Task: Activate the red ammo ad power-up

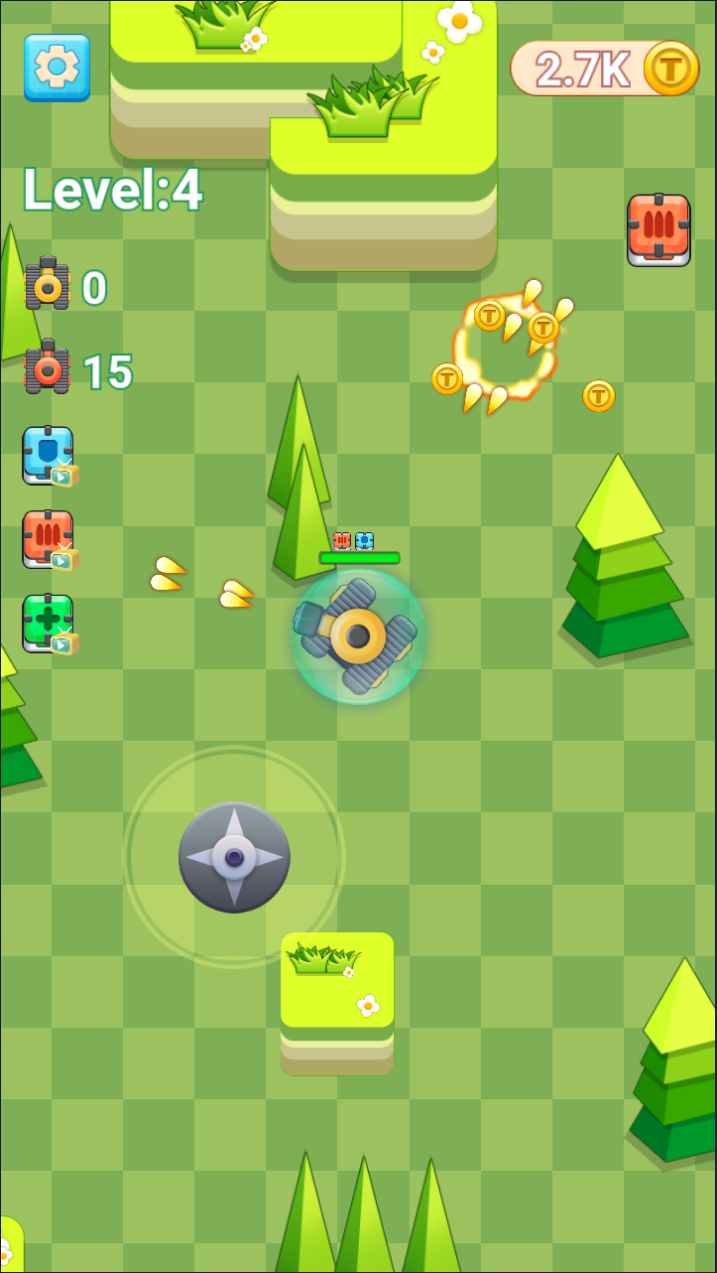Action: [48, 539]
